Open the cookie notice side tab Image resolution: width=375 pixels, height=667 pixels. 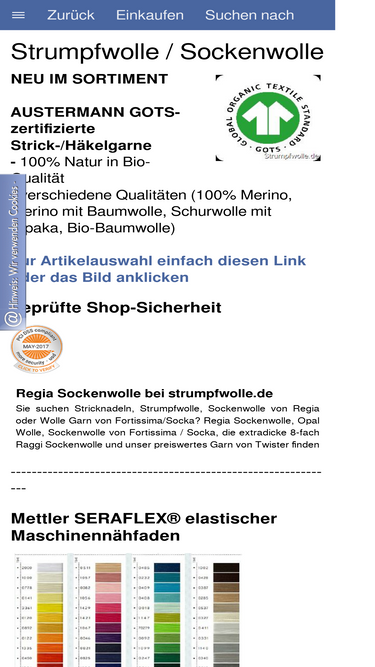point(13,252)
